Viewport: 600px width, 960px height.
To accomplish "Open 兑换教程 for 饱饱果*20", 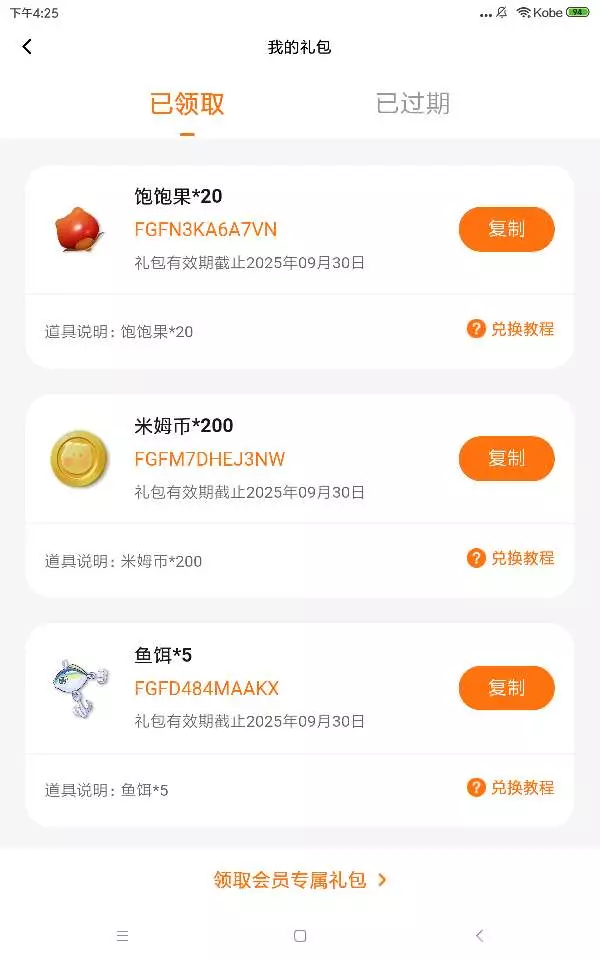I will (x=510, y=329).
